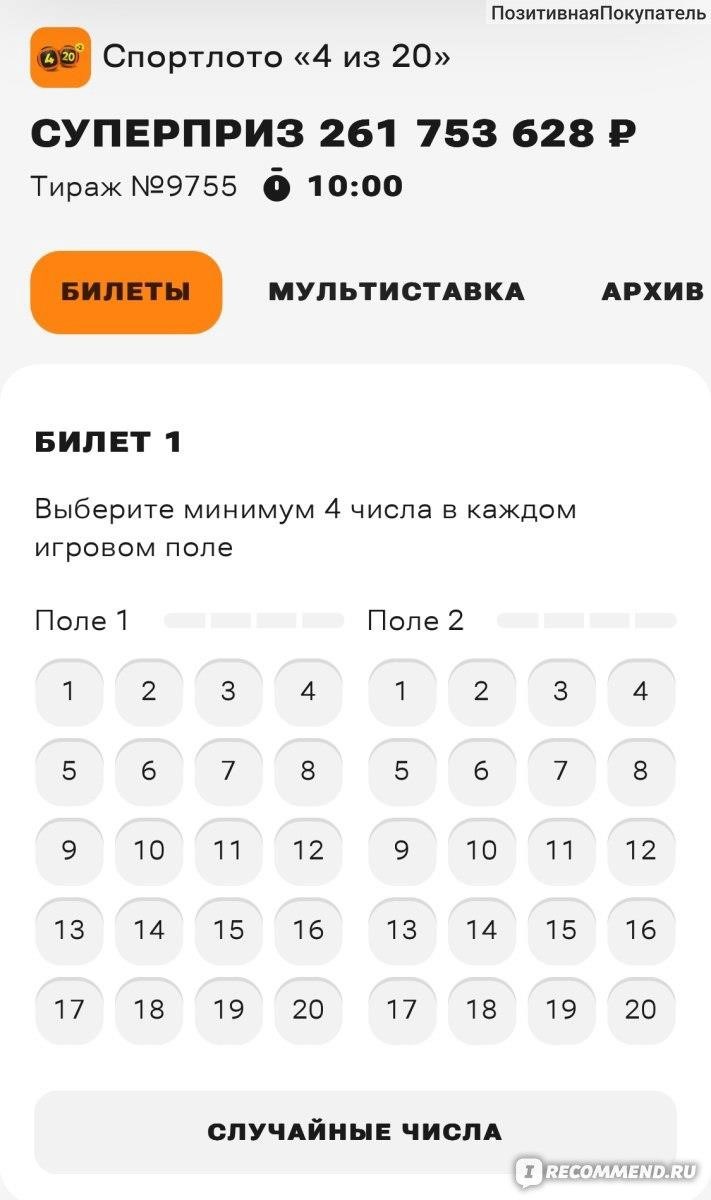Tap number 6 in Поле 2
The height and width of the screenshot is (1200, 711).
coord(482,771)
